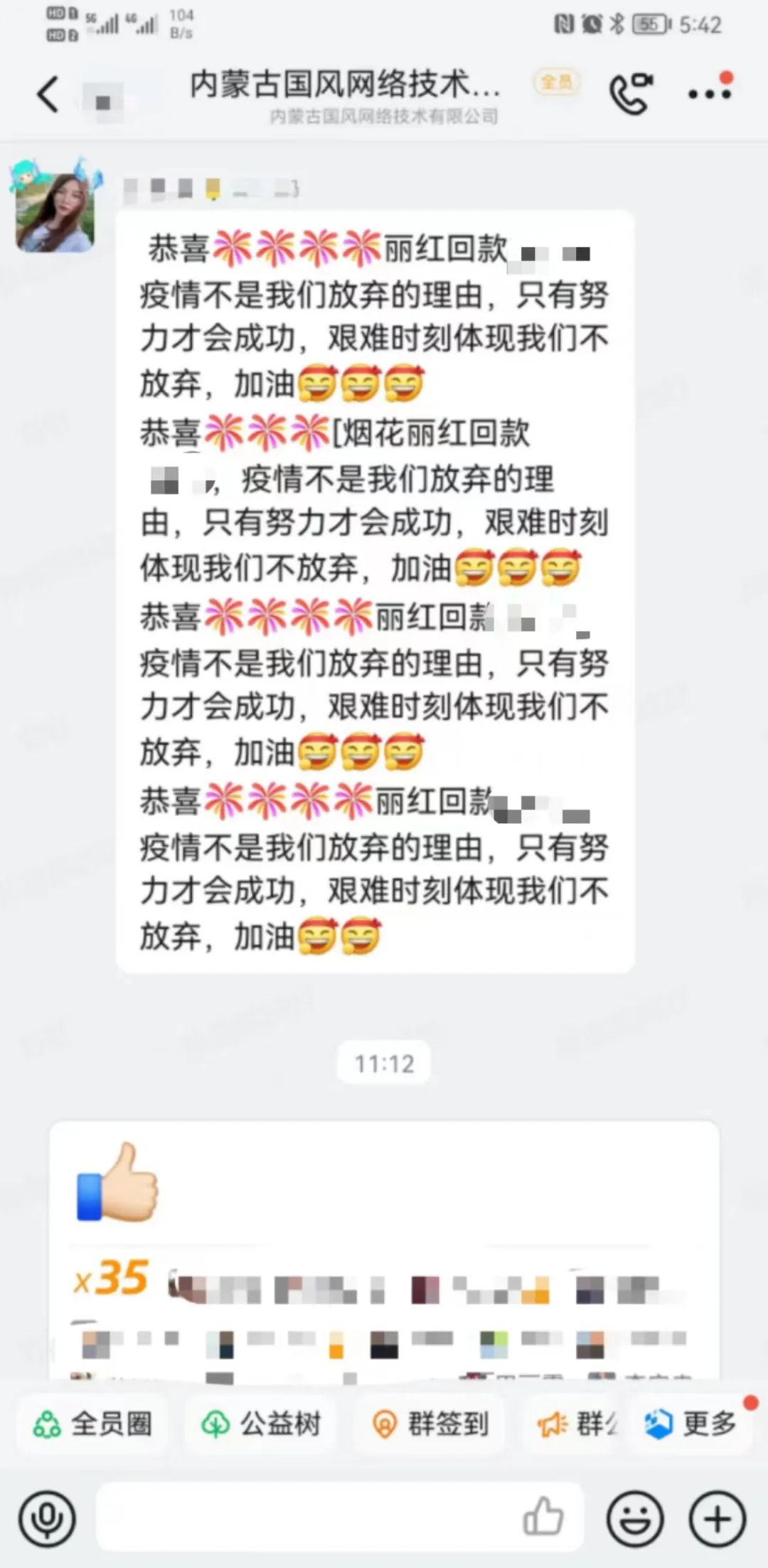This screenshot has height=1568, width=768.
Task: Open the emoji picker
Action: point(635,1518)
